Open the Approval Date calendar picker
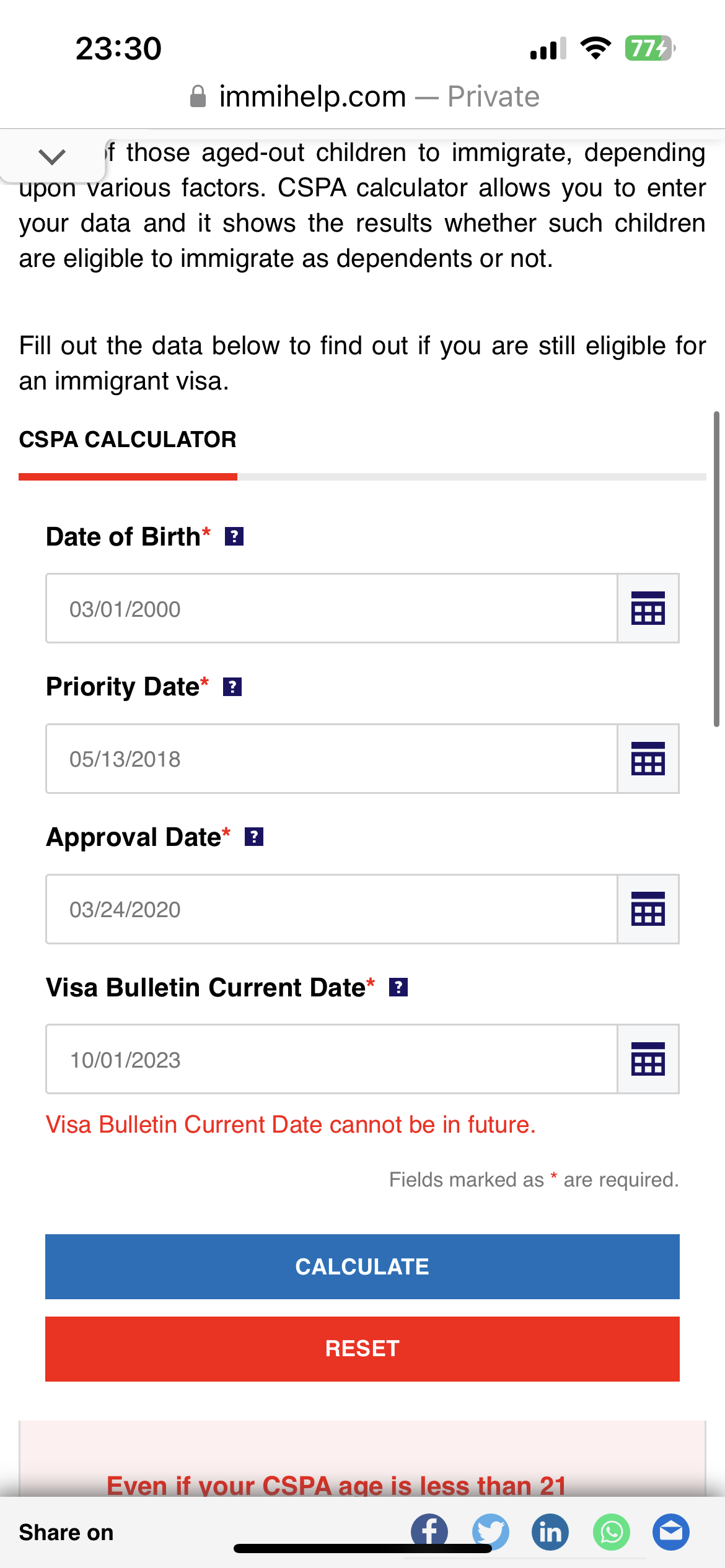Viewport: 725px width, 1568px height. (x=648, y=909)
